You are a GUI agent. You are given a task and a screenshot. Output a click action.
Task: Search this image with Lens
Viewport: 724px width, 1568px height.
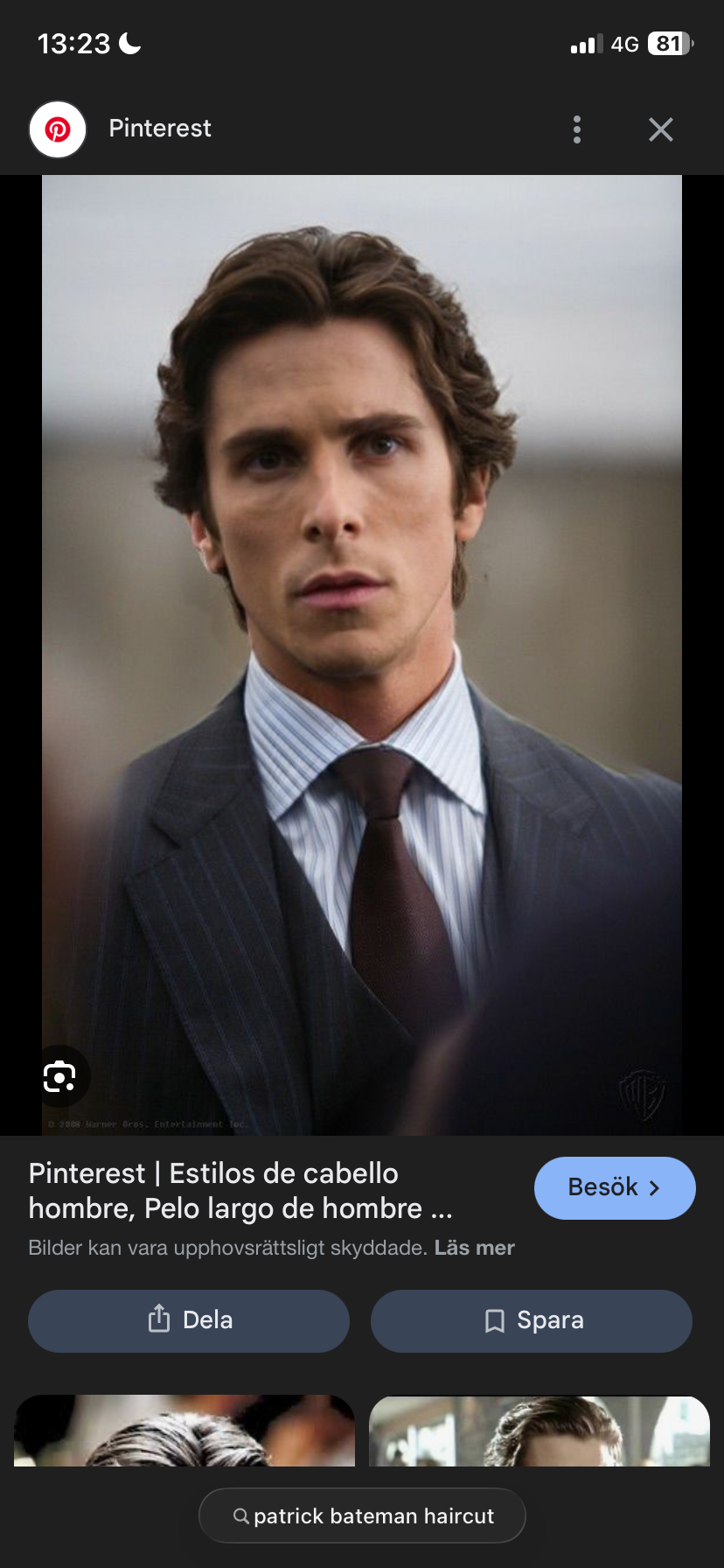coord(59,1075)
